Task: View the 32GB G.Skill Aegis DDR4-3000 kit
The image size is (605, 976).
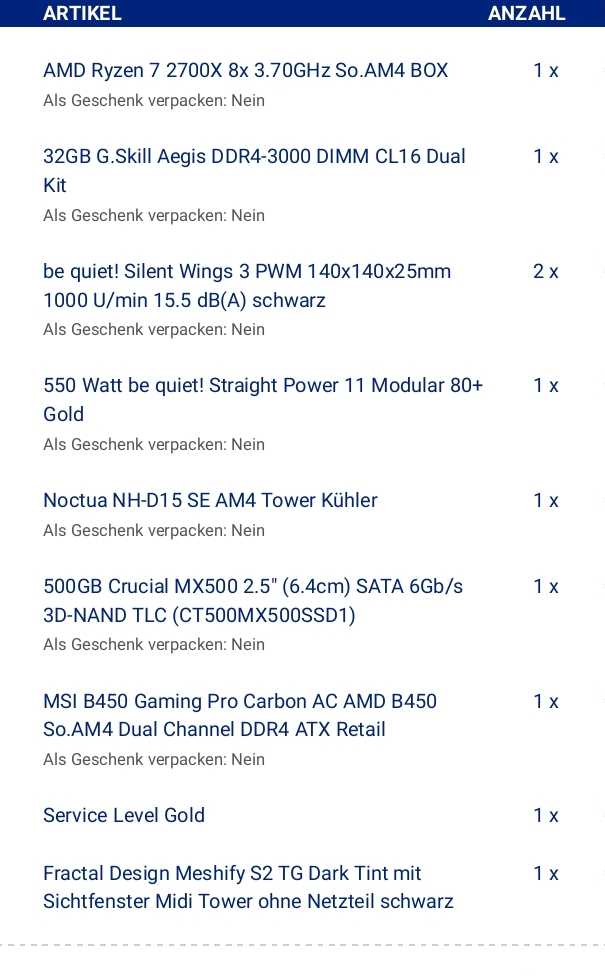Action: 254,157
